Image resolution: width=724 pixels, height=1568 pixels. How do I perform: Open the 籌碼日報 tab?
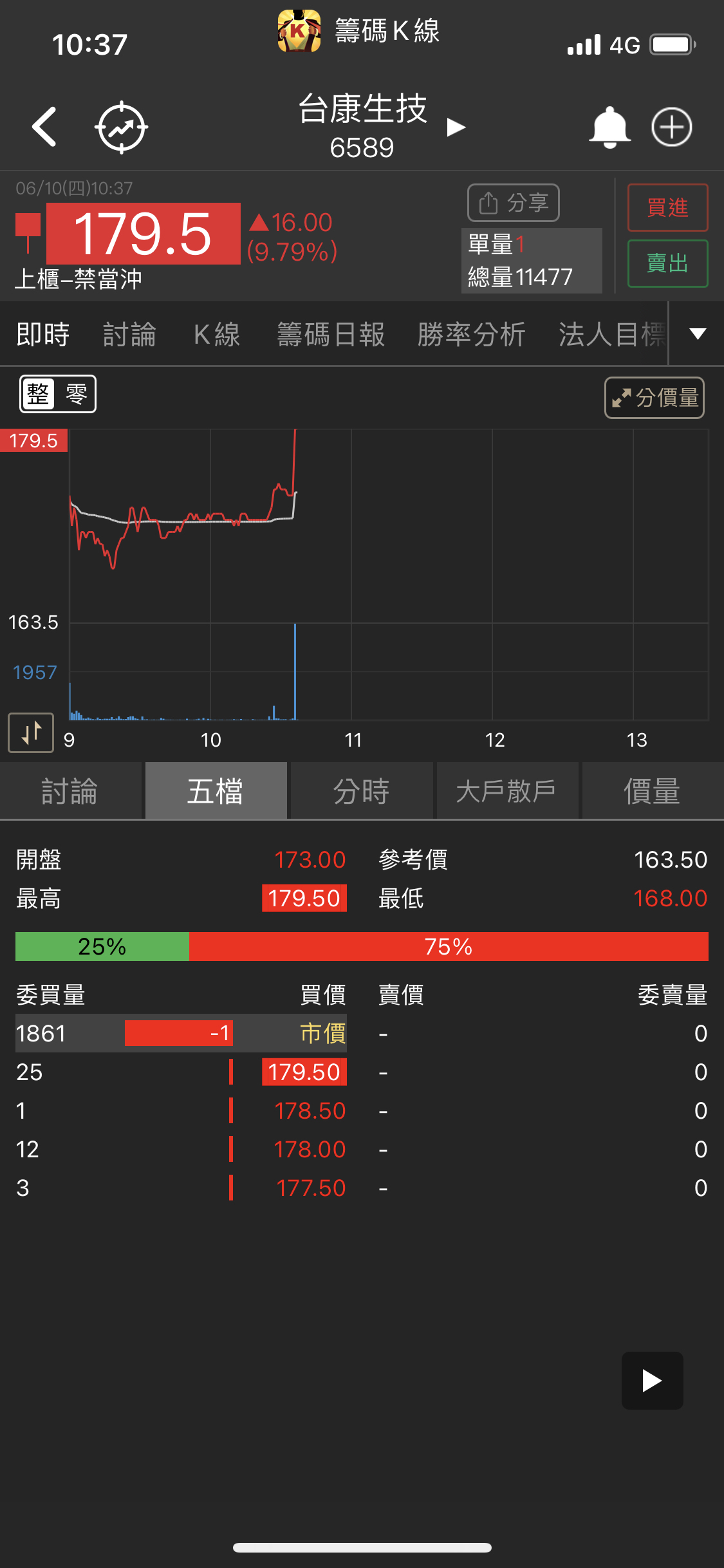(x=331, y=335)
